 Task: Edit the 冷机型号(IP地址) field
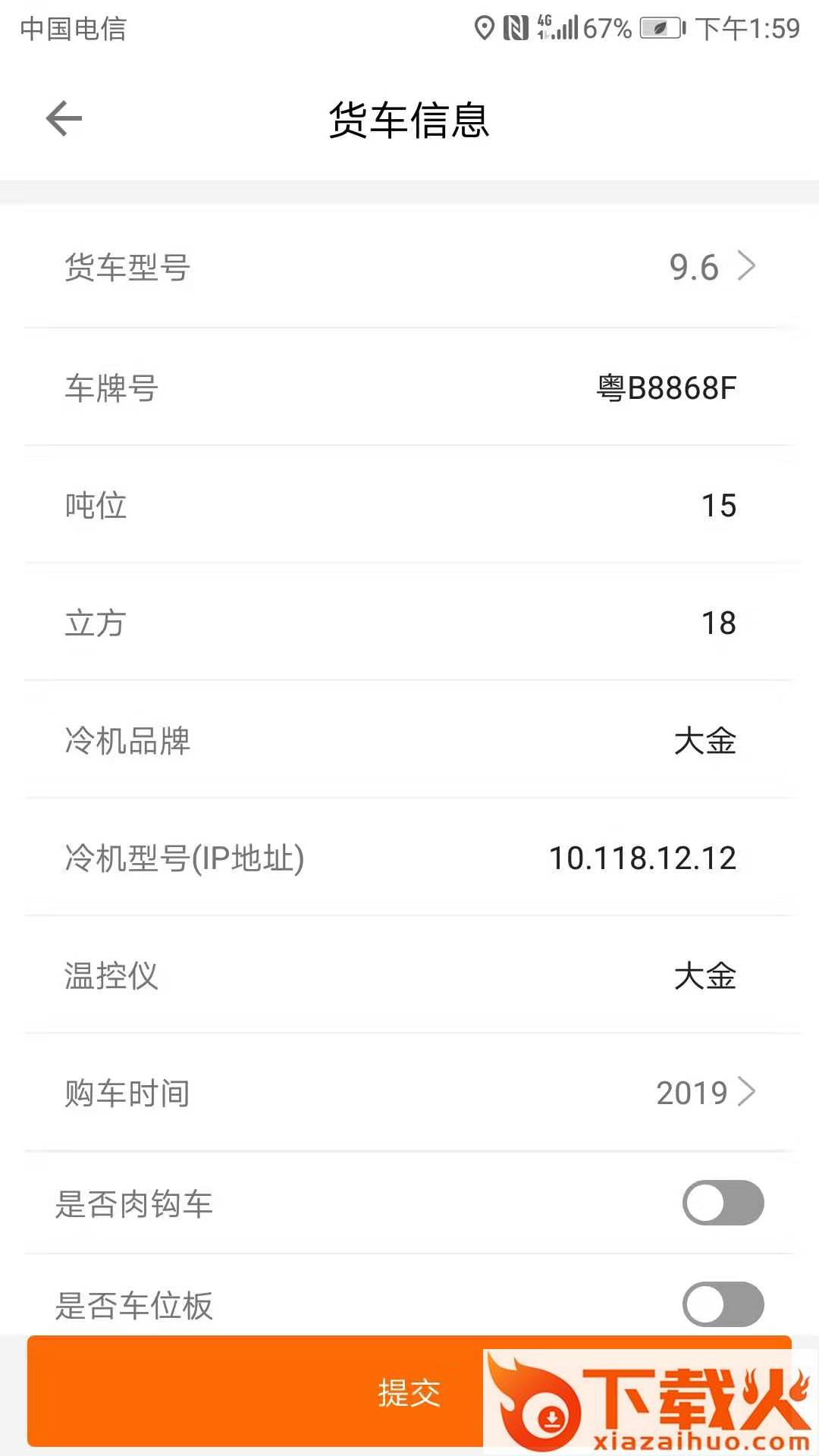(642, 858)
